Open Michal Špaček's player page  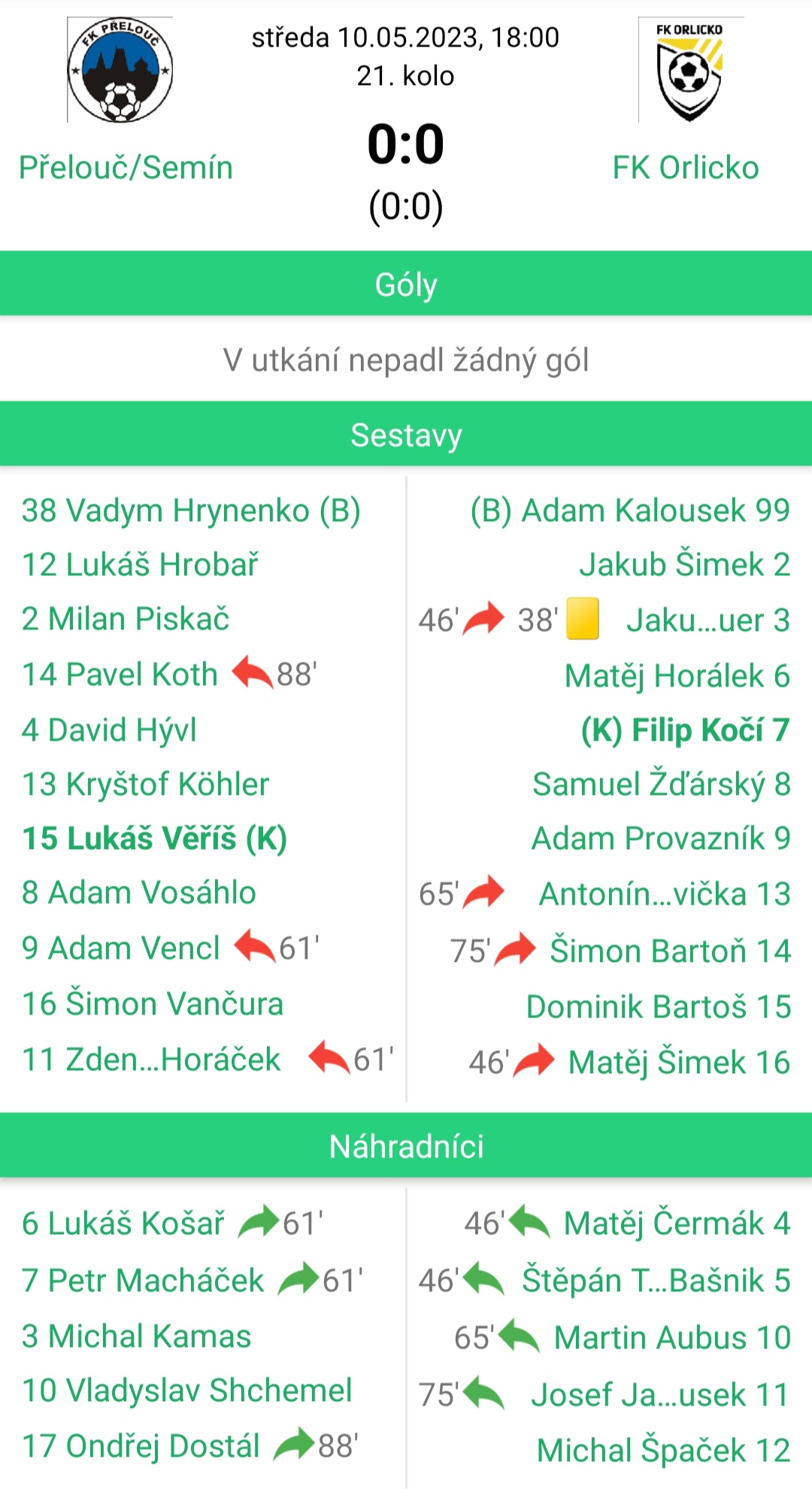663,1451
